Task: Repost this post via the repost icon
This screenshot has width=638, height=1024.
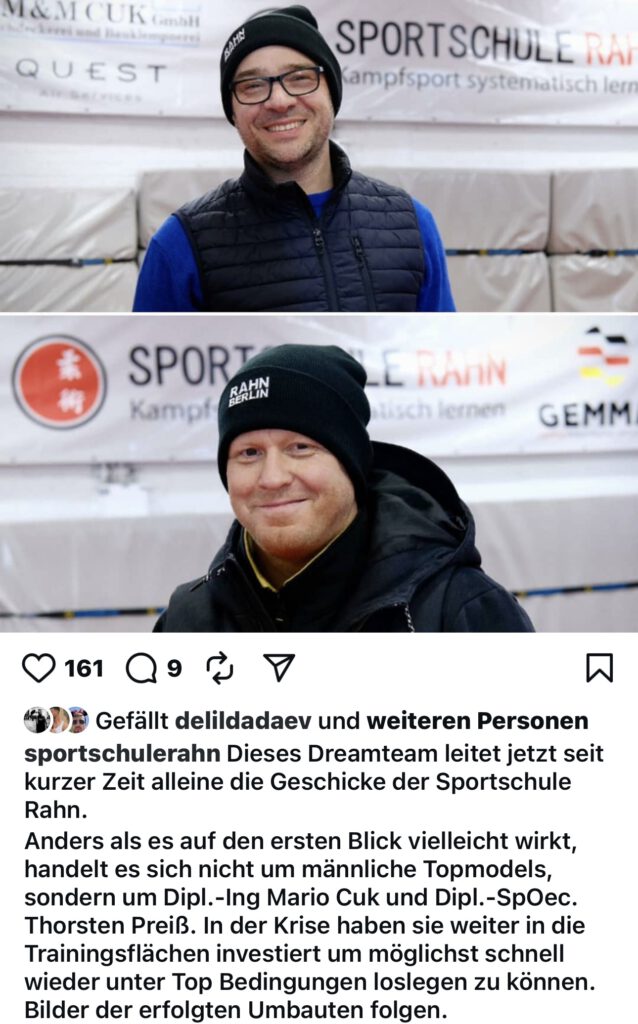Action: point(219,668)
